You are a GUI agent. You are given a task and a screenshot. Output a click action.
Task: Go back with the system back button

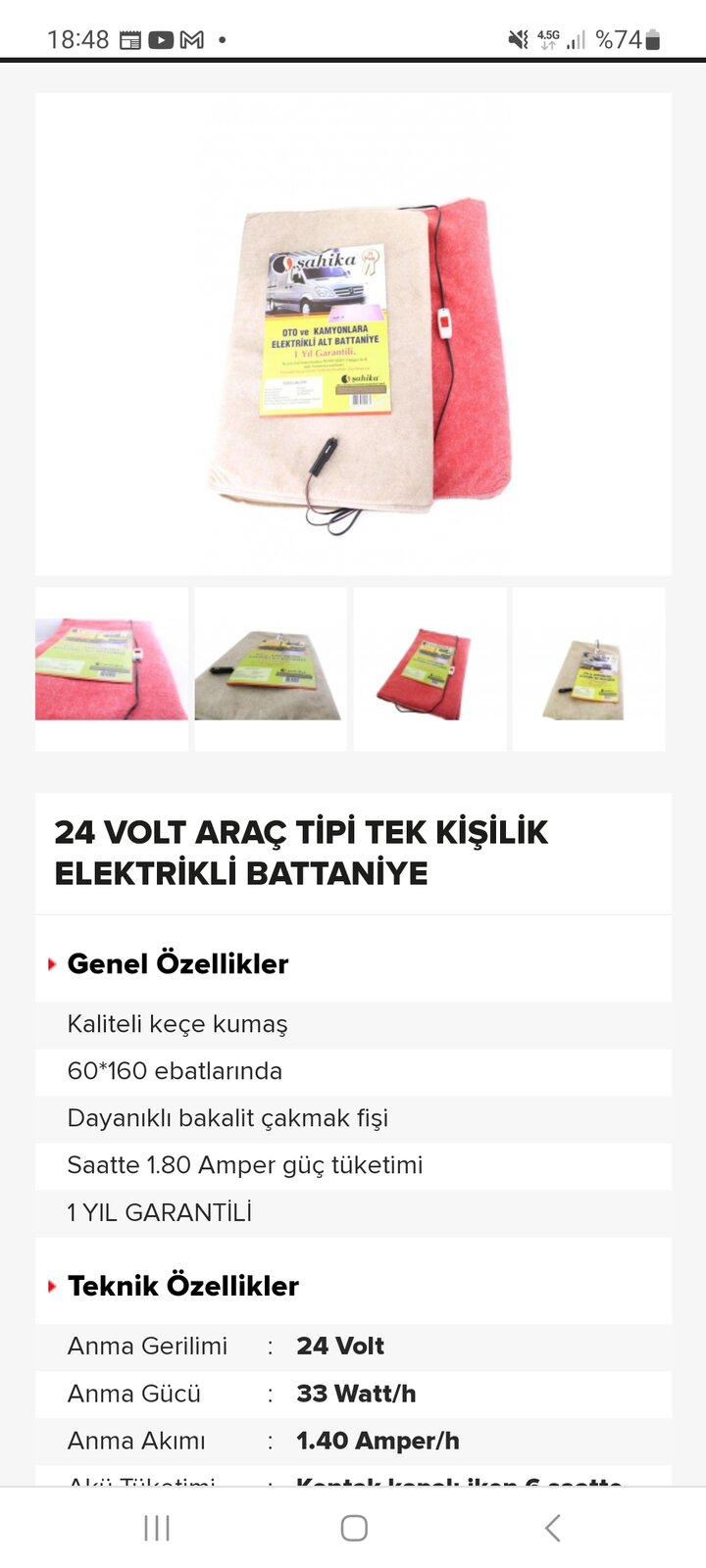(552, 1528)
